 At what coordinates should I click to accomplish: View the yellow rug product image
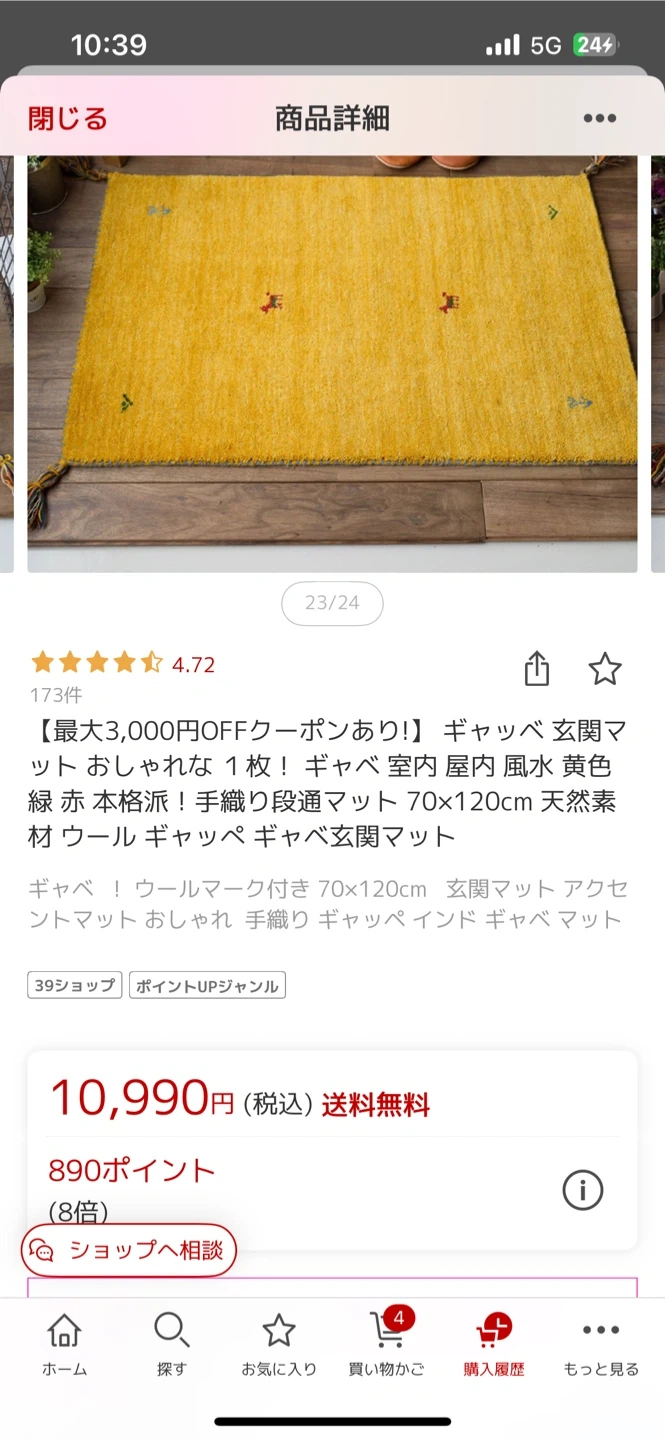[x=332, y=360]
